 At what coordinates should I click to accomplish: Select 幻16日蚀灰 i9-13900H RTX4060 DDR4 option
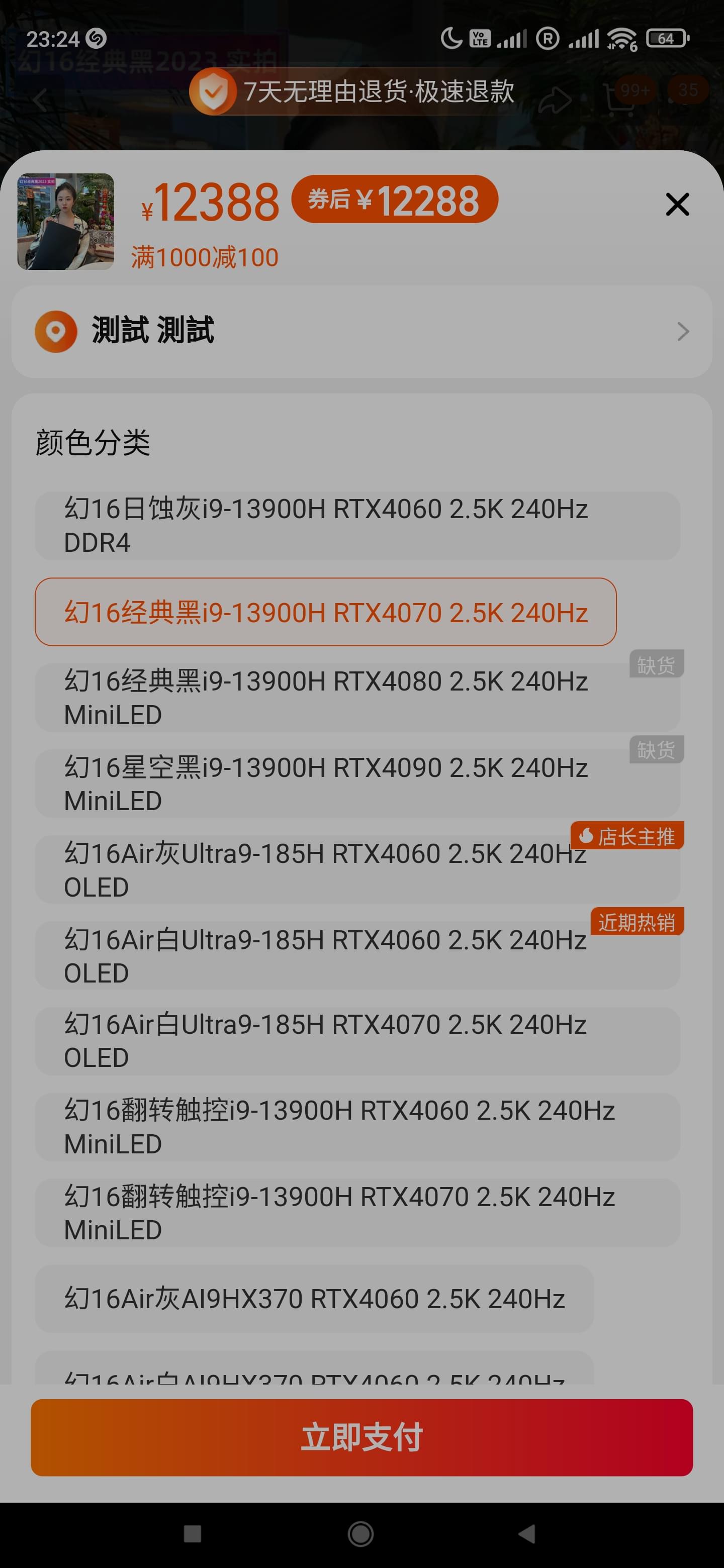(357, 526)
